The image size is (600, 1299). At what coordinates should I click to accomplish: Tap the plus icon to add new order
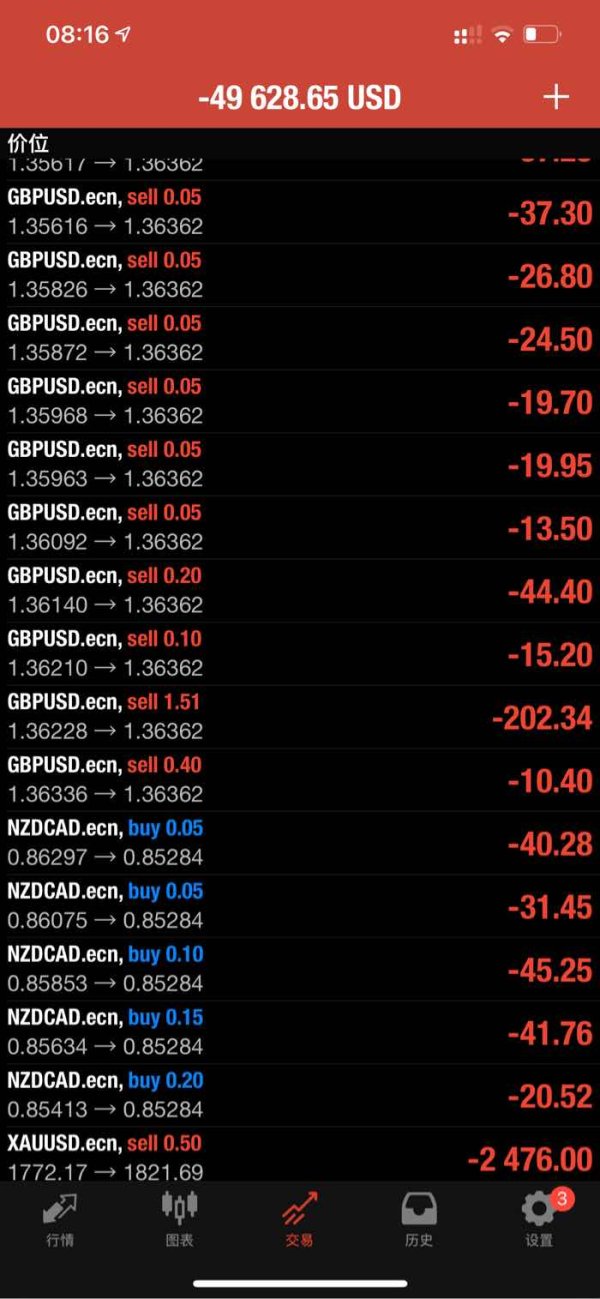[555, 97]
